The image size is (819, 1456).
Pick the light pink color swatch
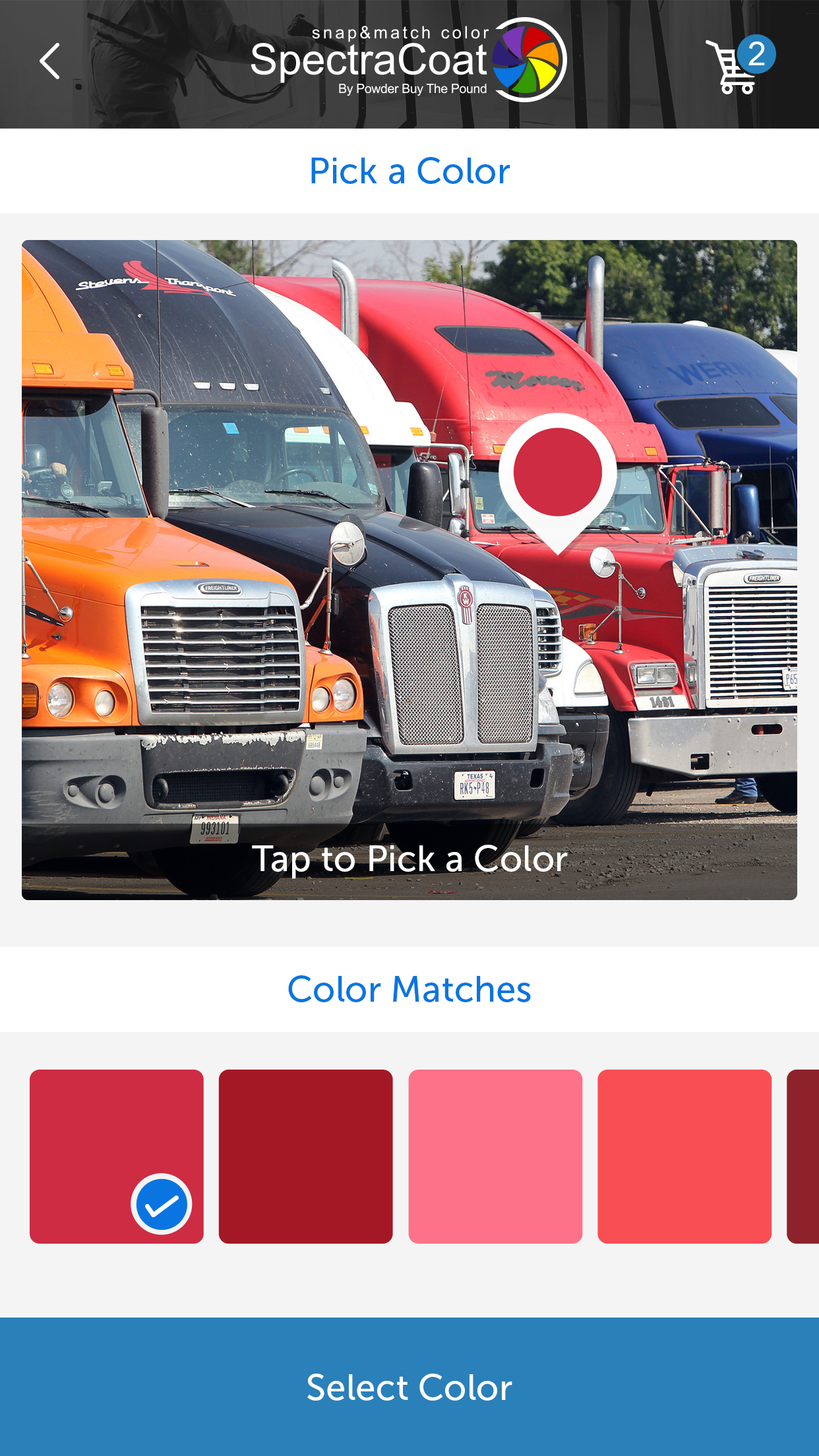click(495, 1156)
